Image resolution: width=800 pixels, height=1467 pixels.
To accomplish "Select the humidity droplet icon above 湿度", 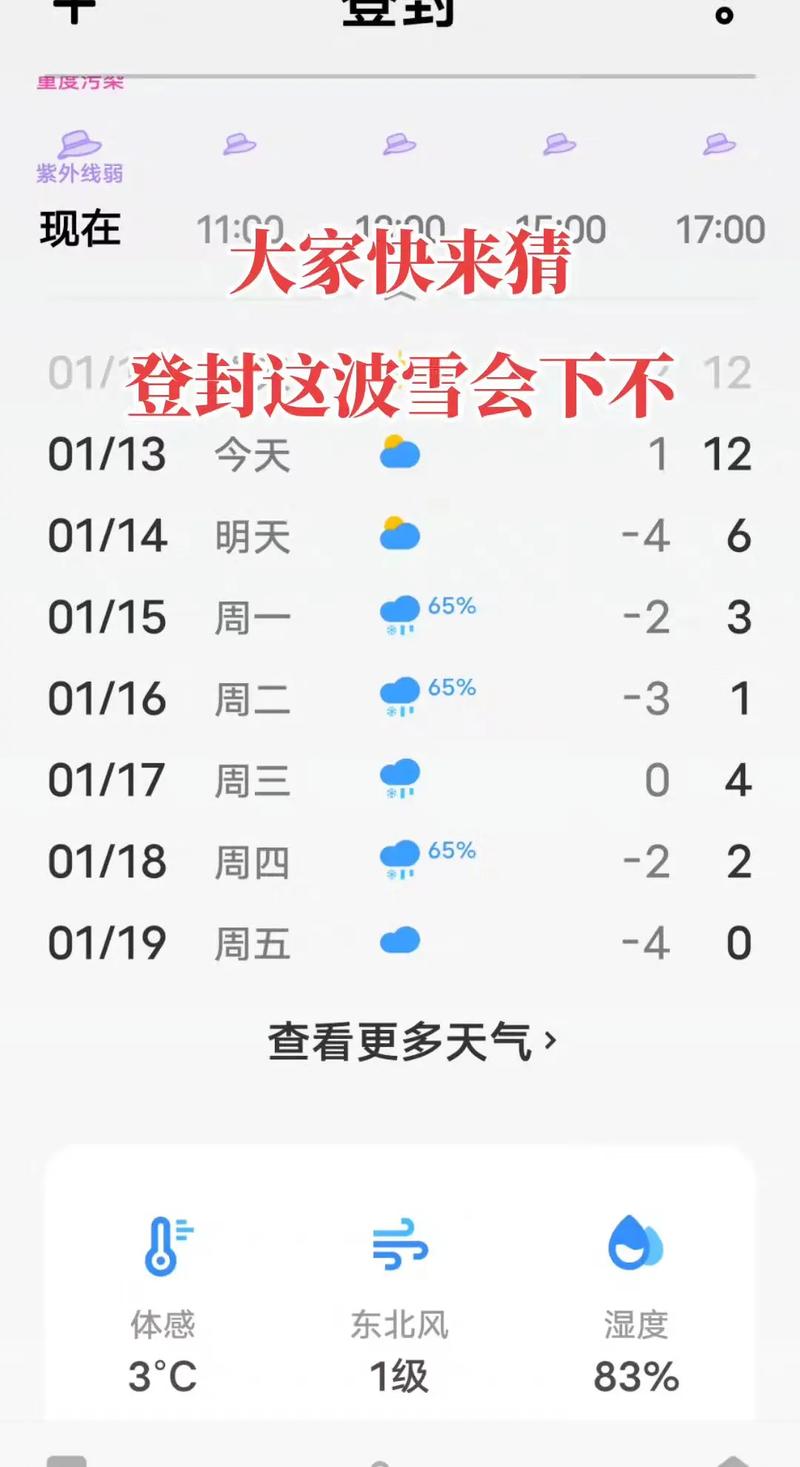I will [x=634, y=1243].
